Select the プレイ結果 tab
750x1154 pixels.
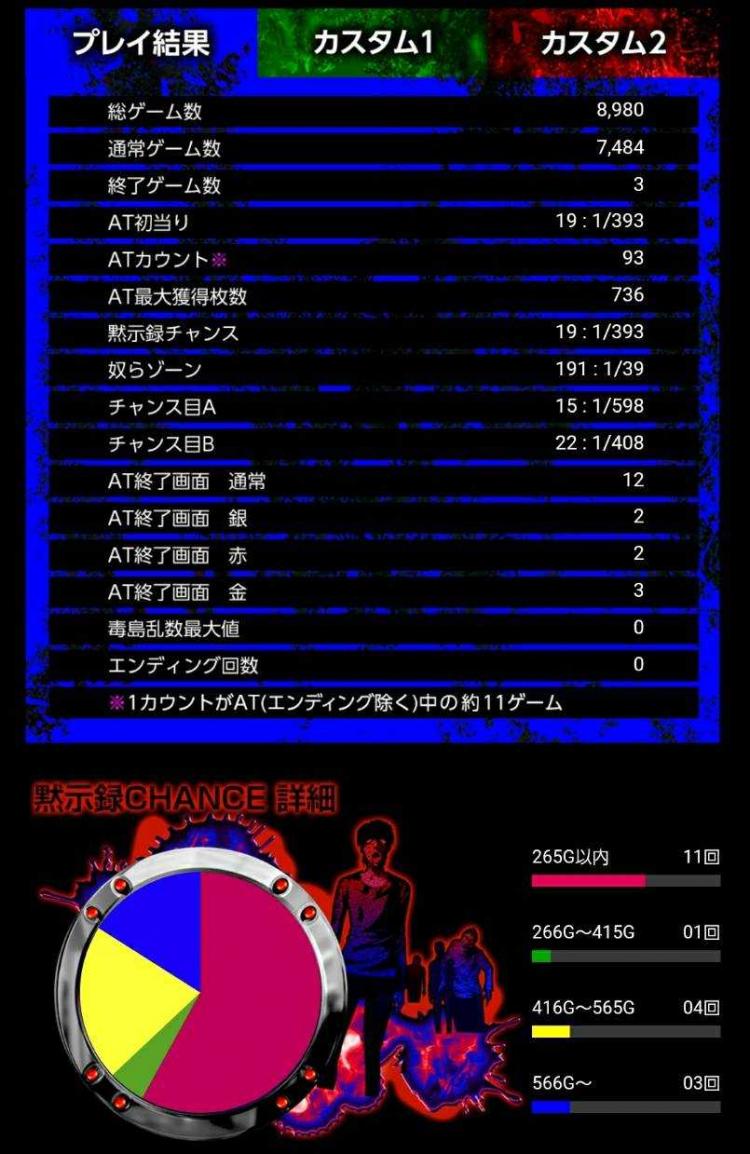[140, 42]
